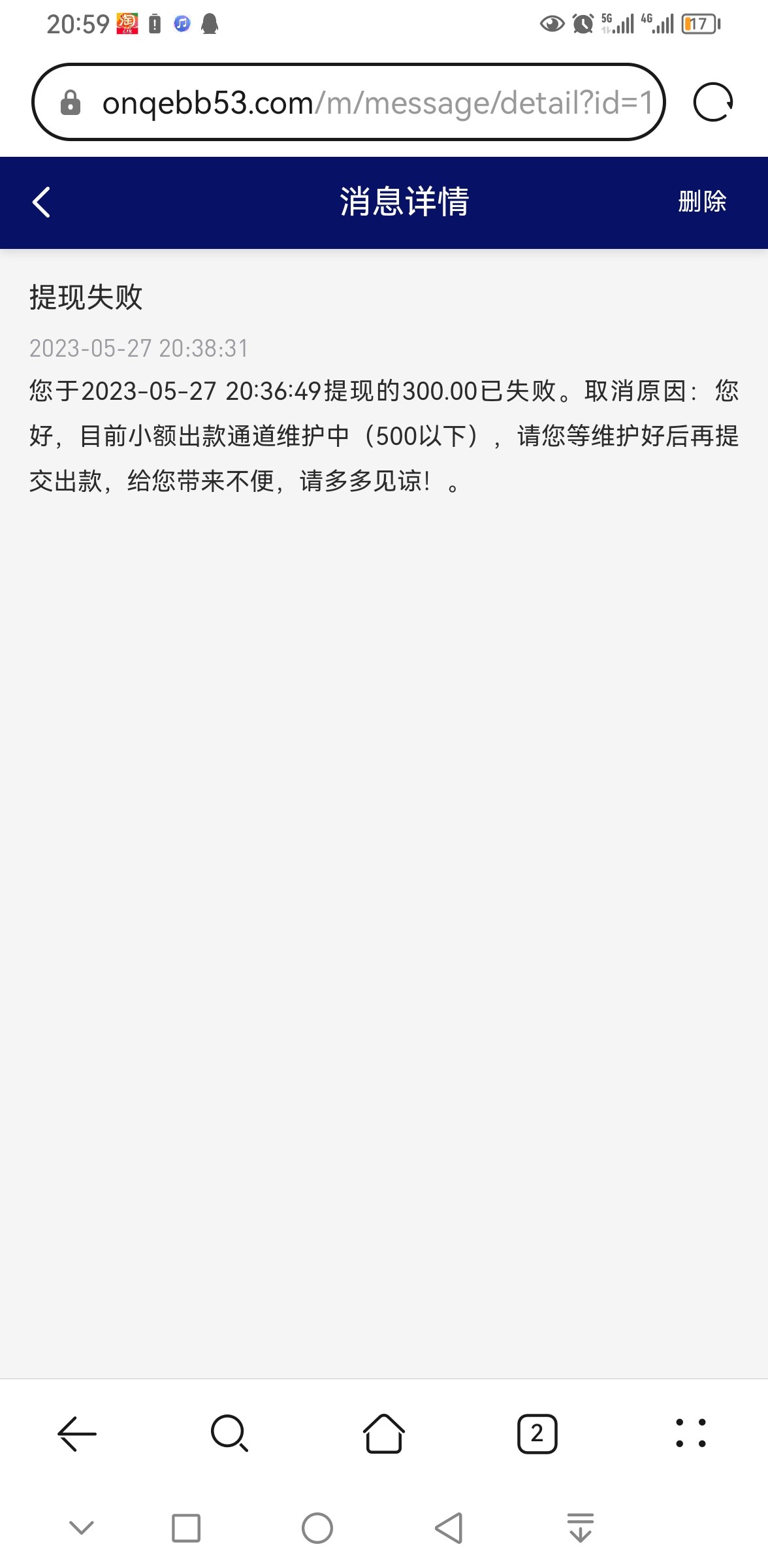Viewport: 768px width, 1568px height.
Task: Reload the page with the refresh icon
Action: 711,102
